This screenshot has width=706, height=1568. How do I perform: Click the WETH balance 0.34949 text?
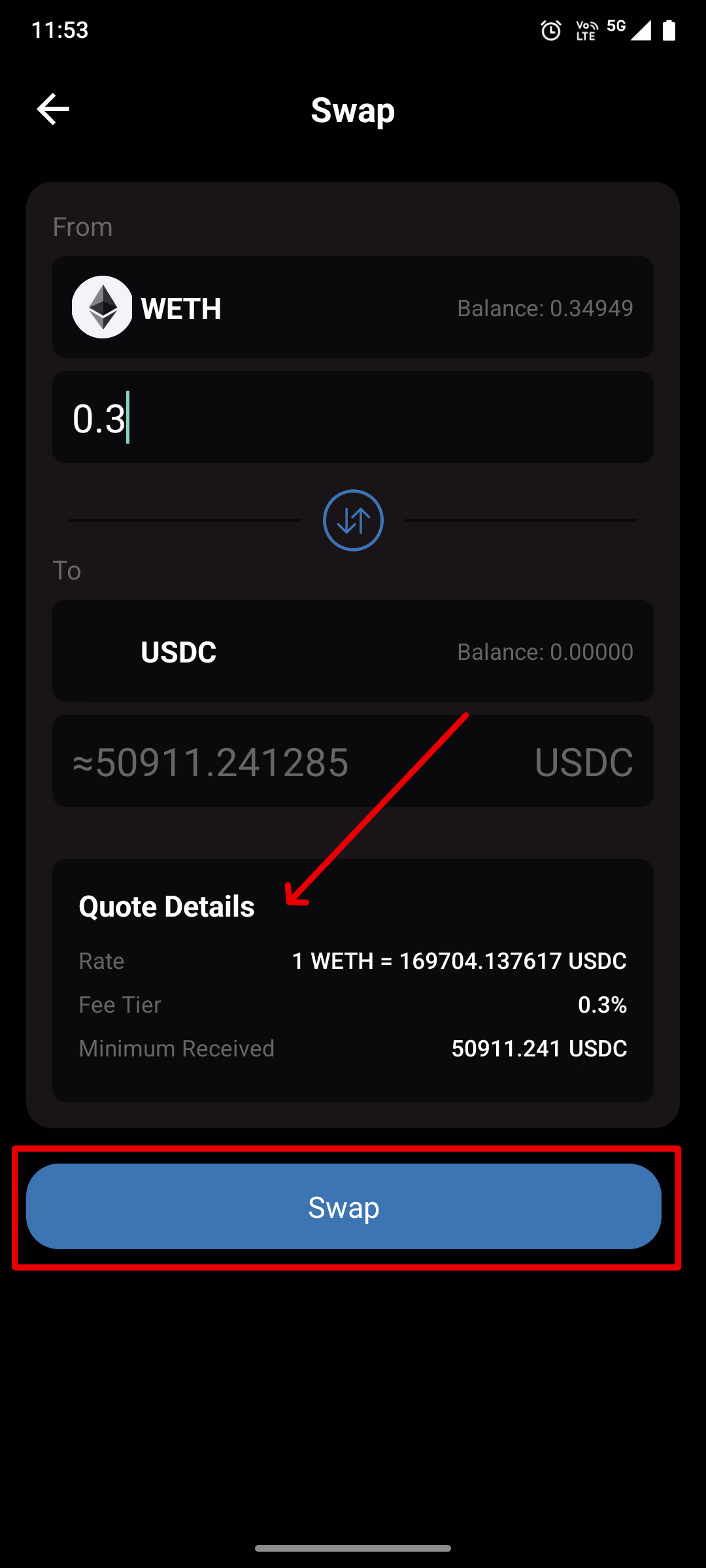[x=545, y=308]
